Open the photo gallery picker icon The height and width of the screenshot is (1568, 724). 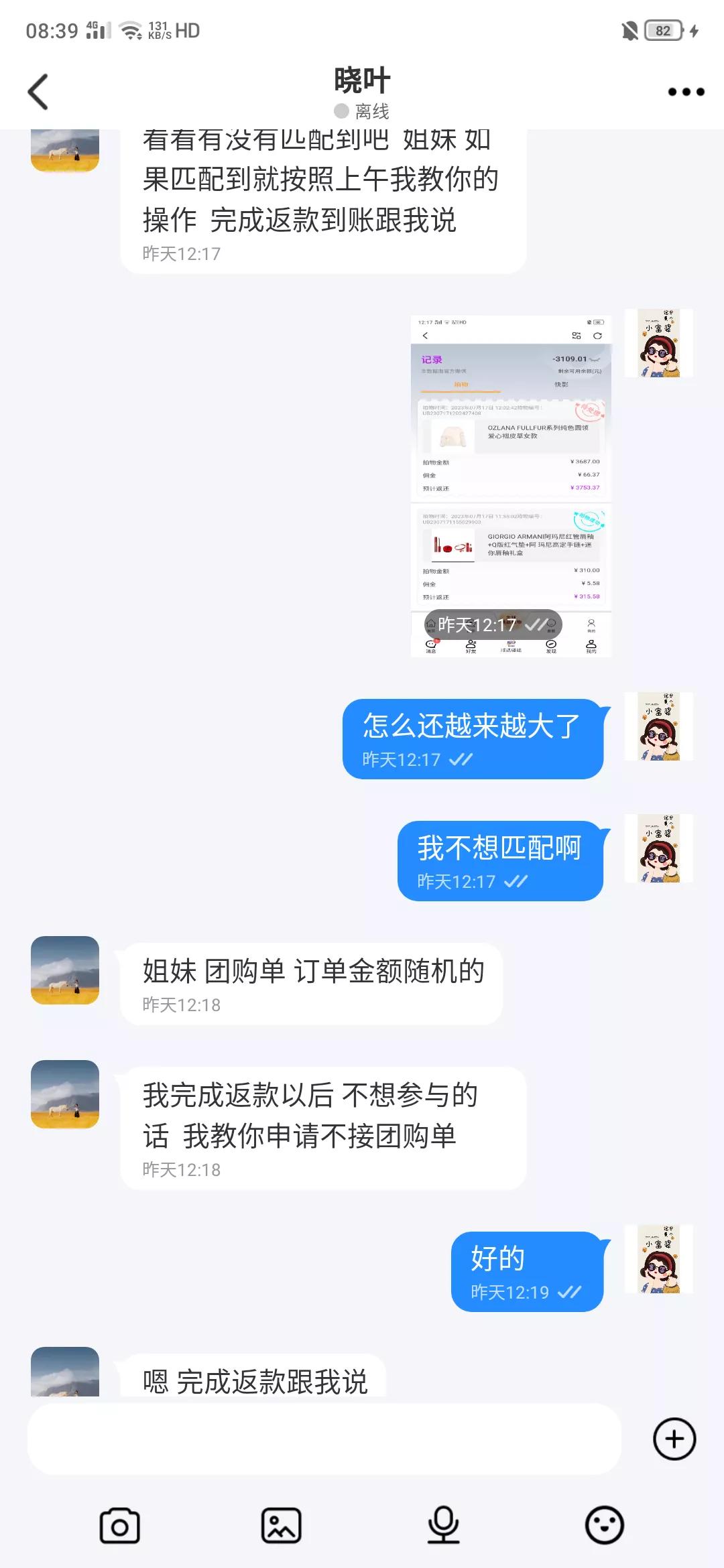pyautogui.click(x=281, y=1524)
